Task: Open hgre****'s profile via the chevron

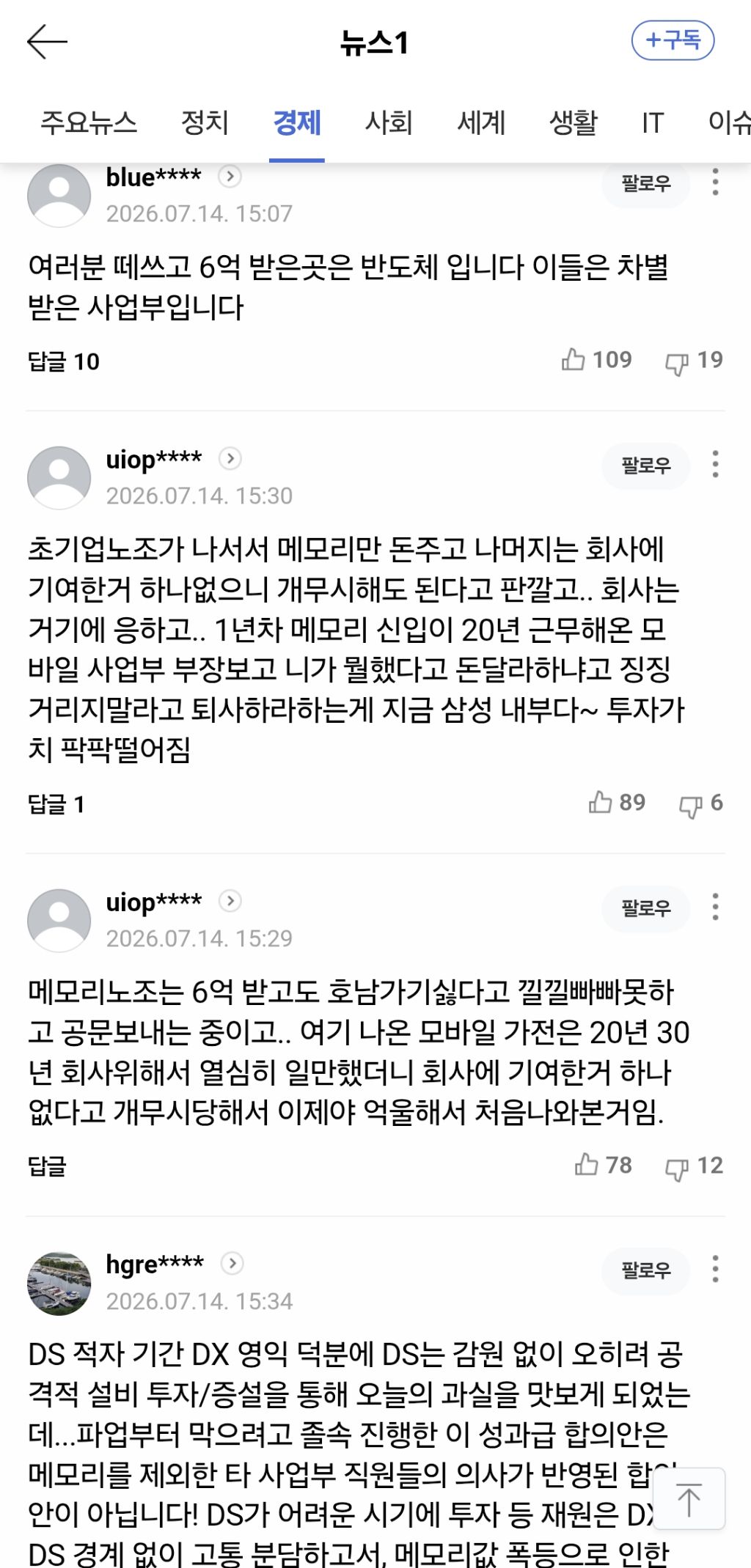Action: point(232,1263)
